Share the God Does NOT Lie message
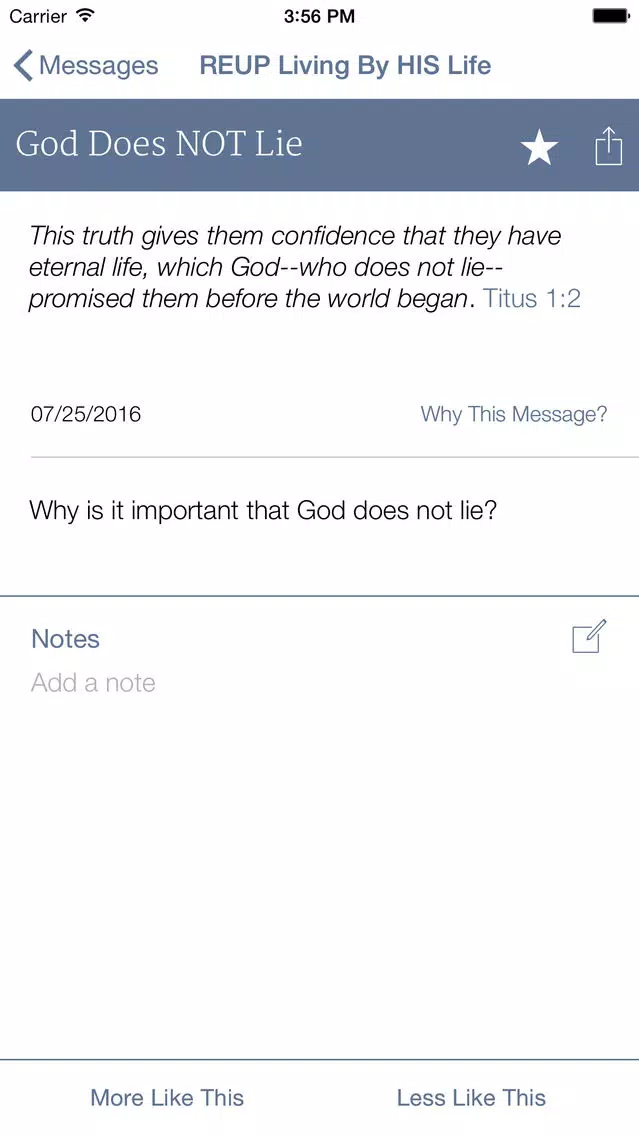The width and height of the screenshot is (639, 1136). (609, 146)
